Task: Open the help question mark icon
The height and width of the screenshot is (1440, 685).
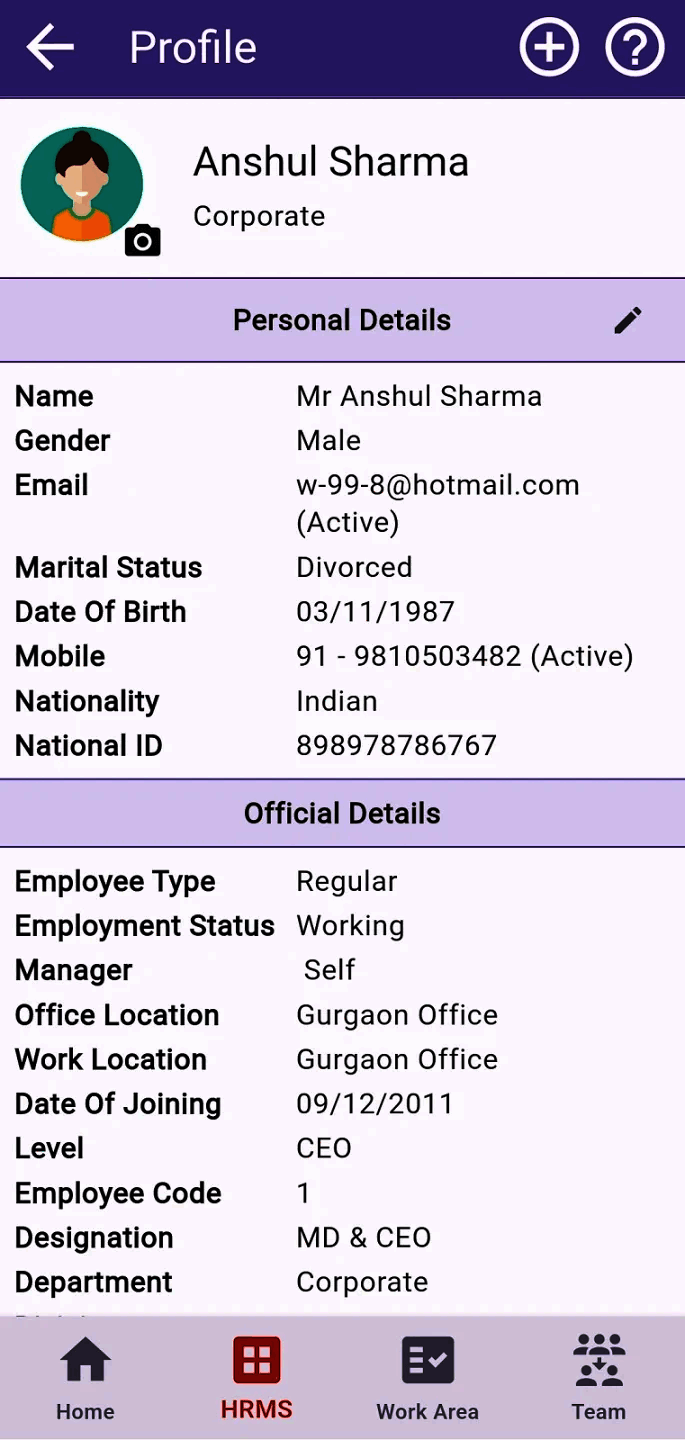Action: 635,47
